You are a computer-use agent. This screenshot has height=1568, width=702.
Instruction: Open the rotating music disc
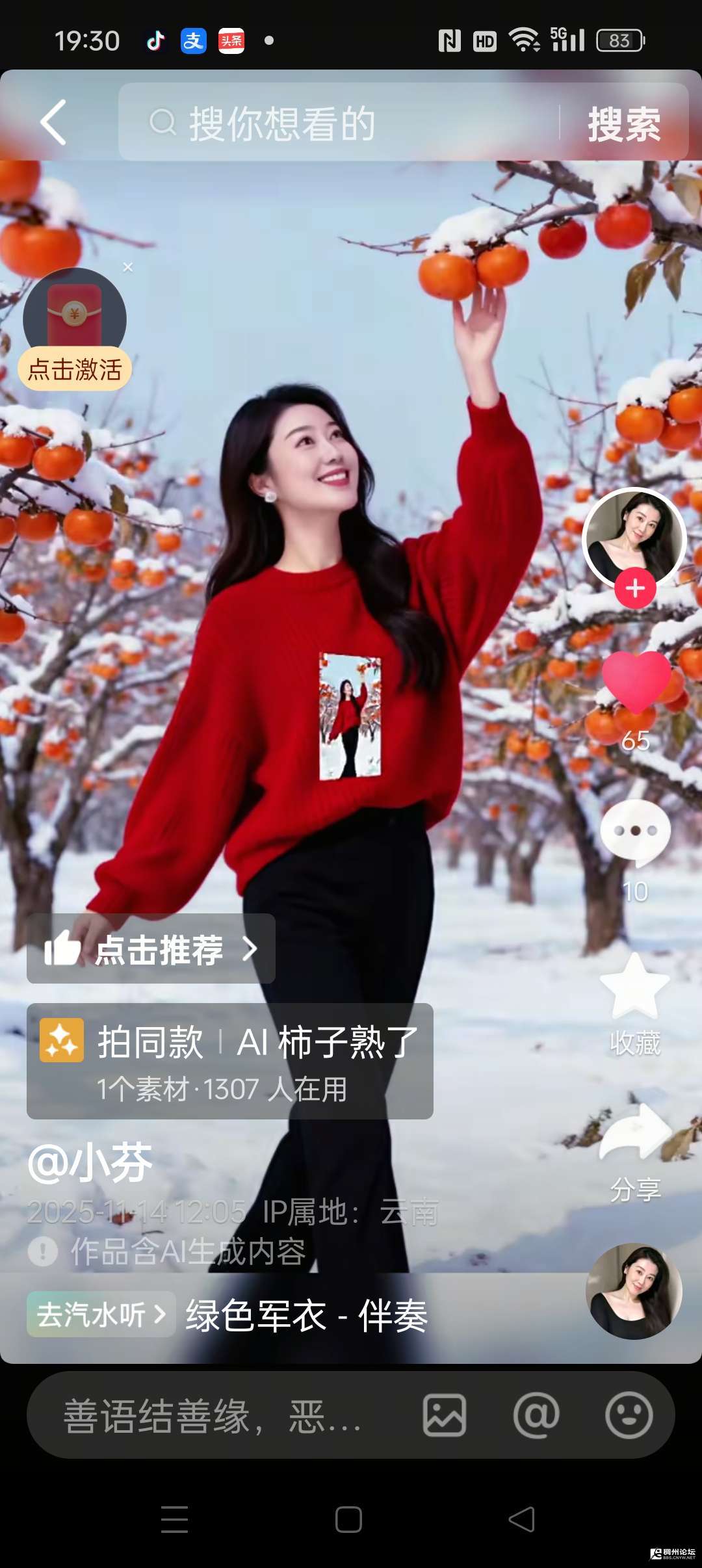pos(634,1292)
